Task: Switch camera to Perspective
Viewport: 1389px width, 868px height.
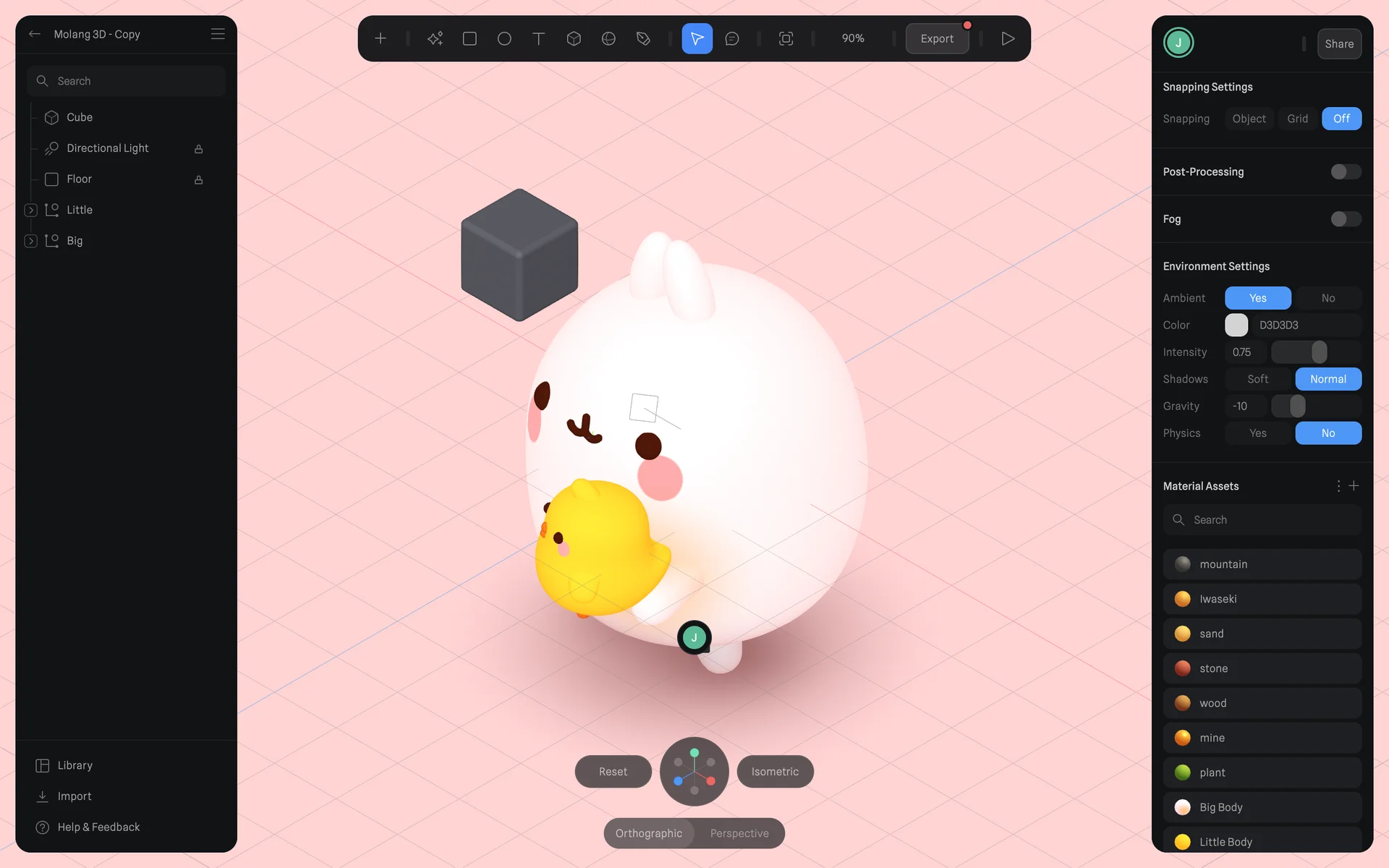Action: (x=739, y=833)
